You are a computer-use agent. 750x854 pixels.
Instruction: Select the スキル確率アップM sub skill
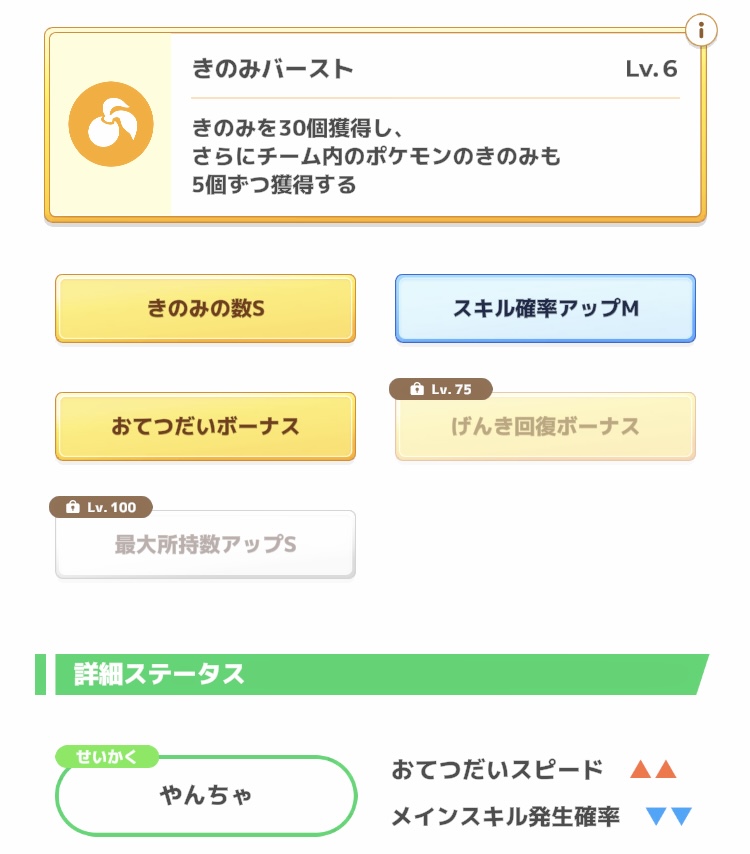click(x=545, y=309)
